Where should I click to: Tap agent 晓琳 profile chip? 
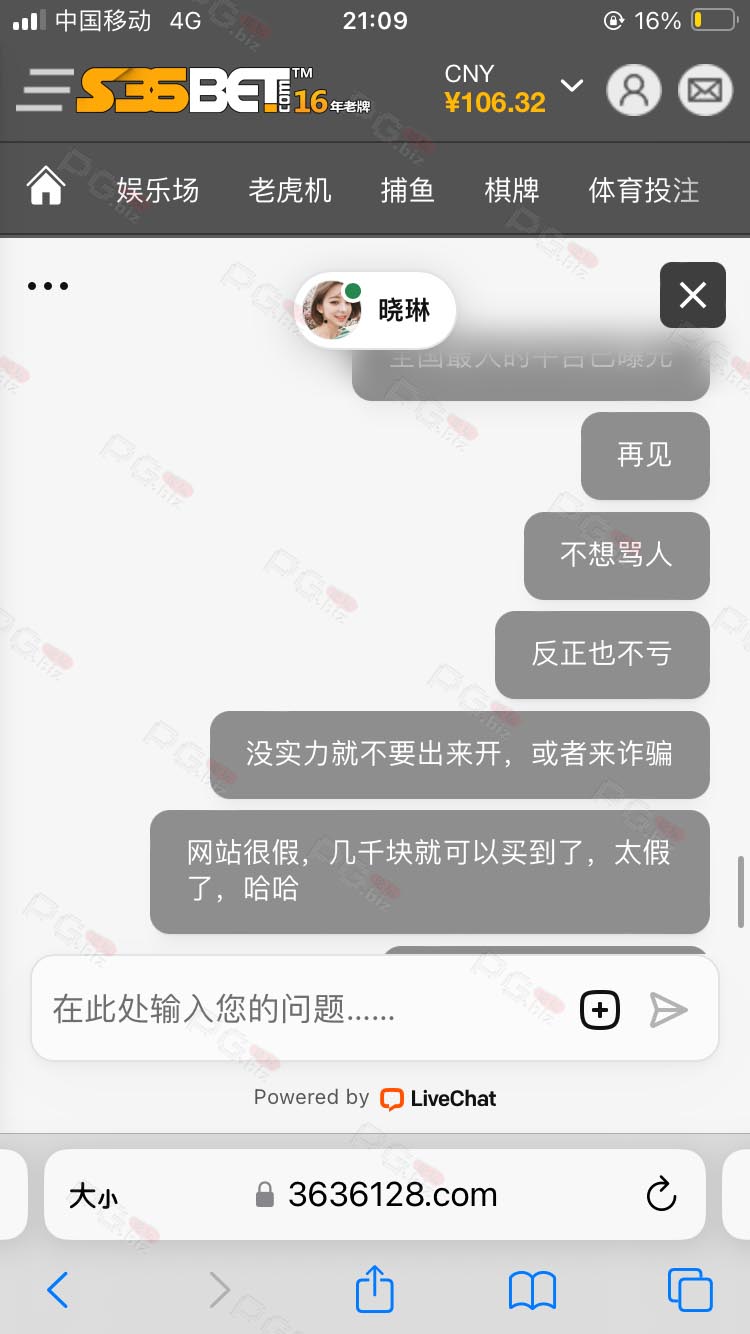click(376, 311)
